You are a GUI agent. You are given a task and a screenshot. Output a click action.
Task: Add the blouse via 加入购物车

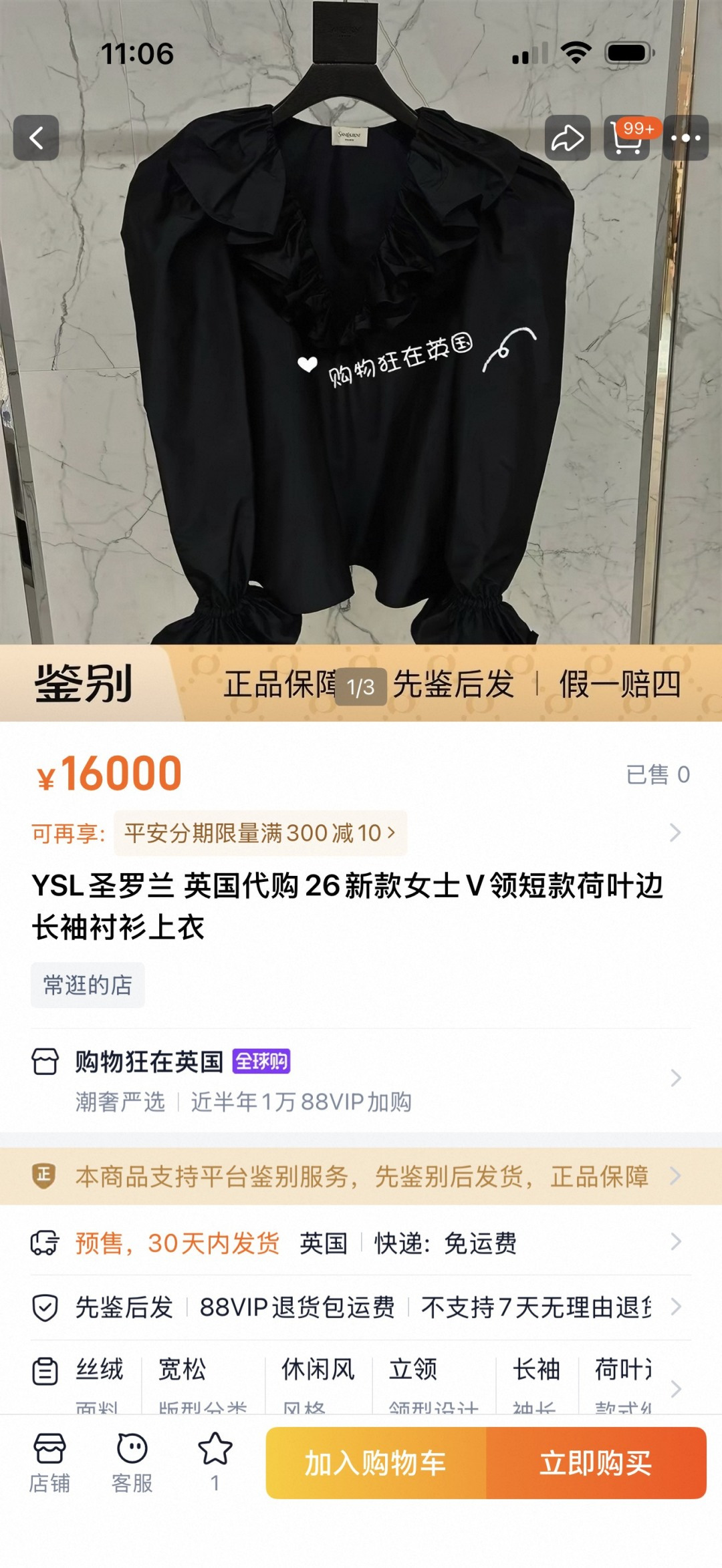(x=376, y=1463)
